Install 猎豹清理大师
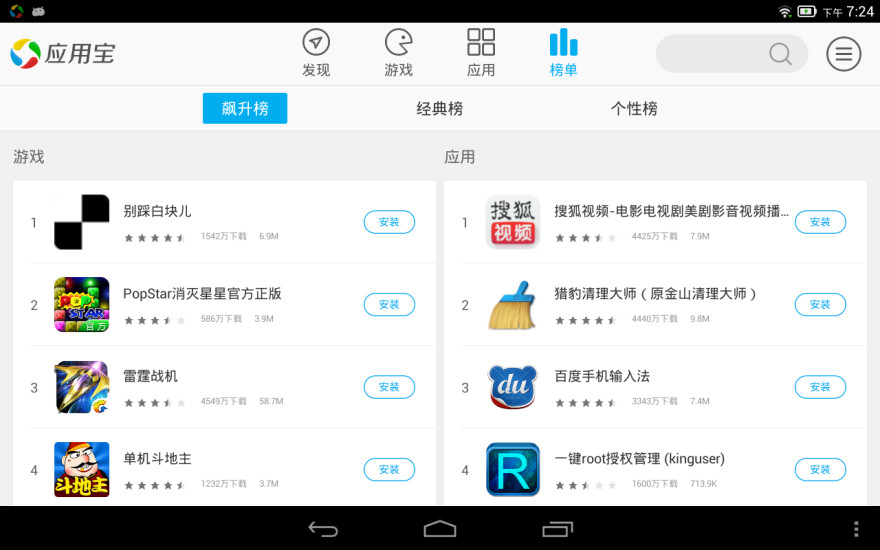880x550 pixels. point(820,305)
